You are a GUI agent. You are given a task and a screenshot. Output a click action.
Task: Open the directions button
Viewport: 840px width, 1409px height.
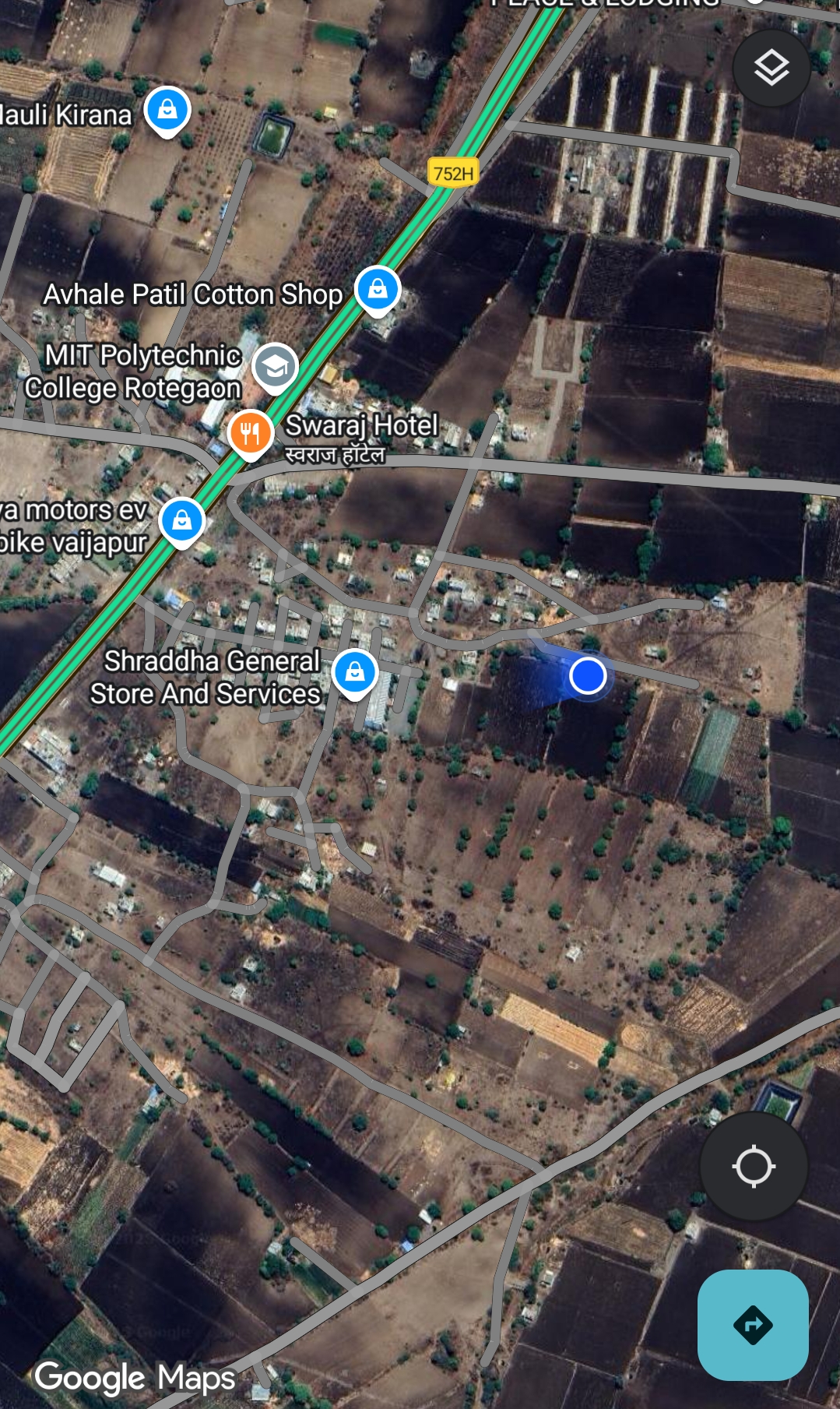click(753, 1324)
